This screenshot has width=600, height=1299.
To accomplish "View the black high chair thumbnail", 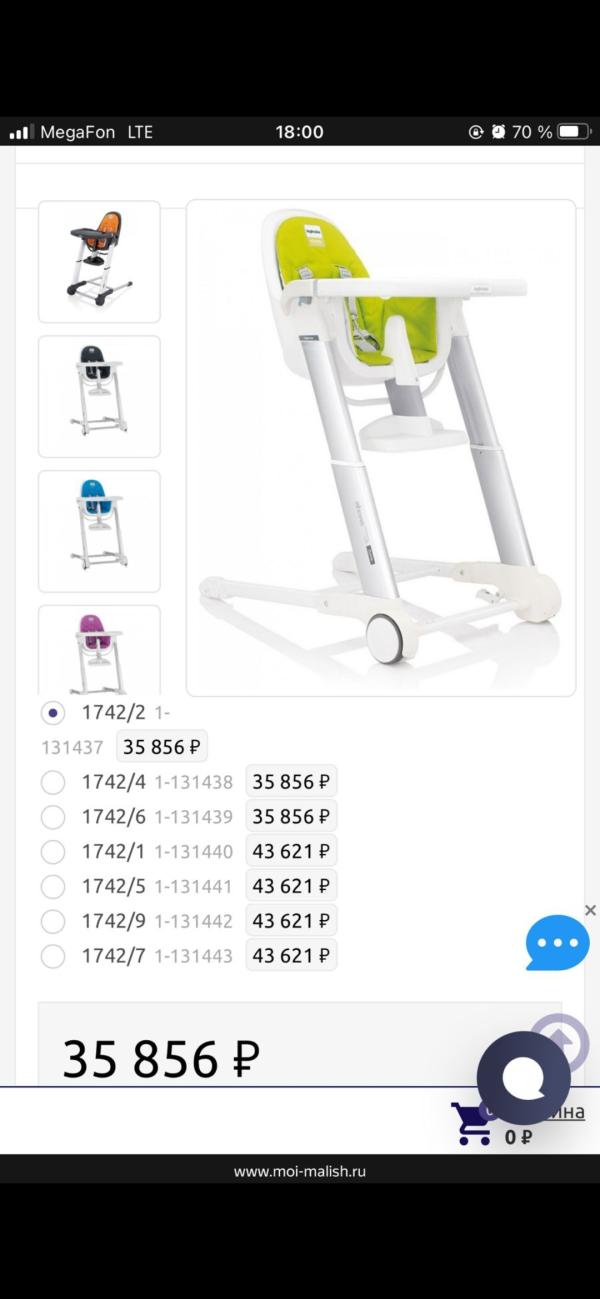I will point(99,396).
